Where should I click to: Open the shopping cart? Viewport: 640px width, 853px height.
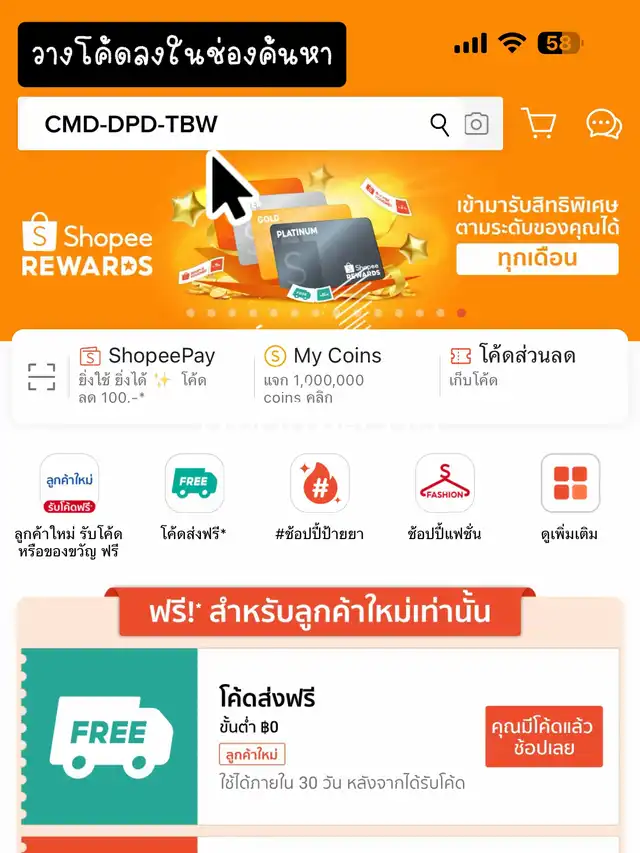point(539,124)
